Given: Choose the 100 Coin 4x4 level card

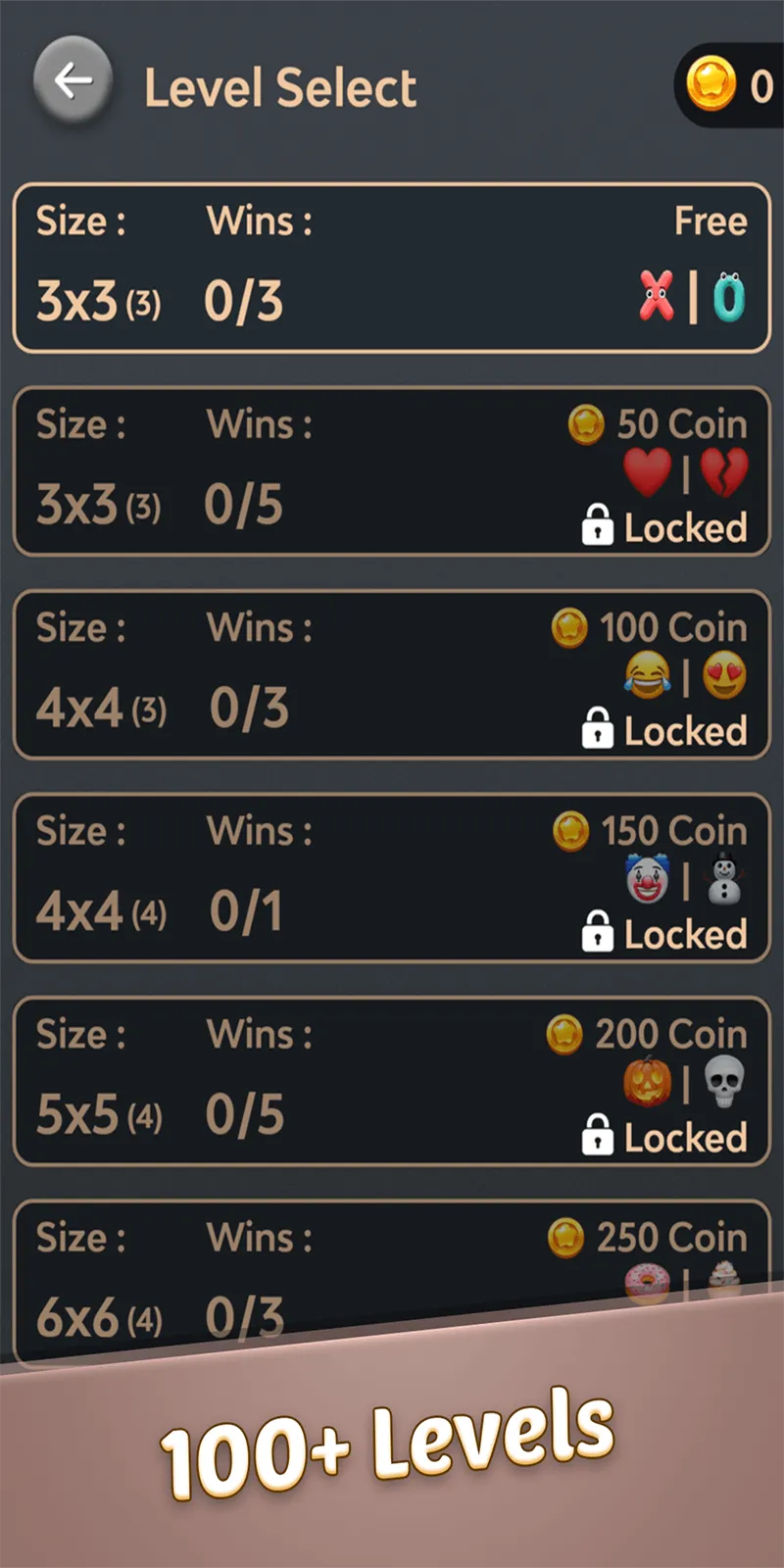Looking at the screenshot, I should point(391,674).
